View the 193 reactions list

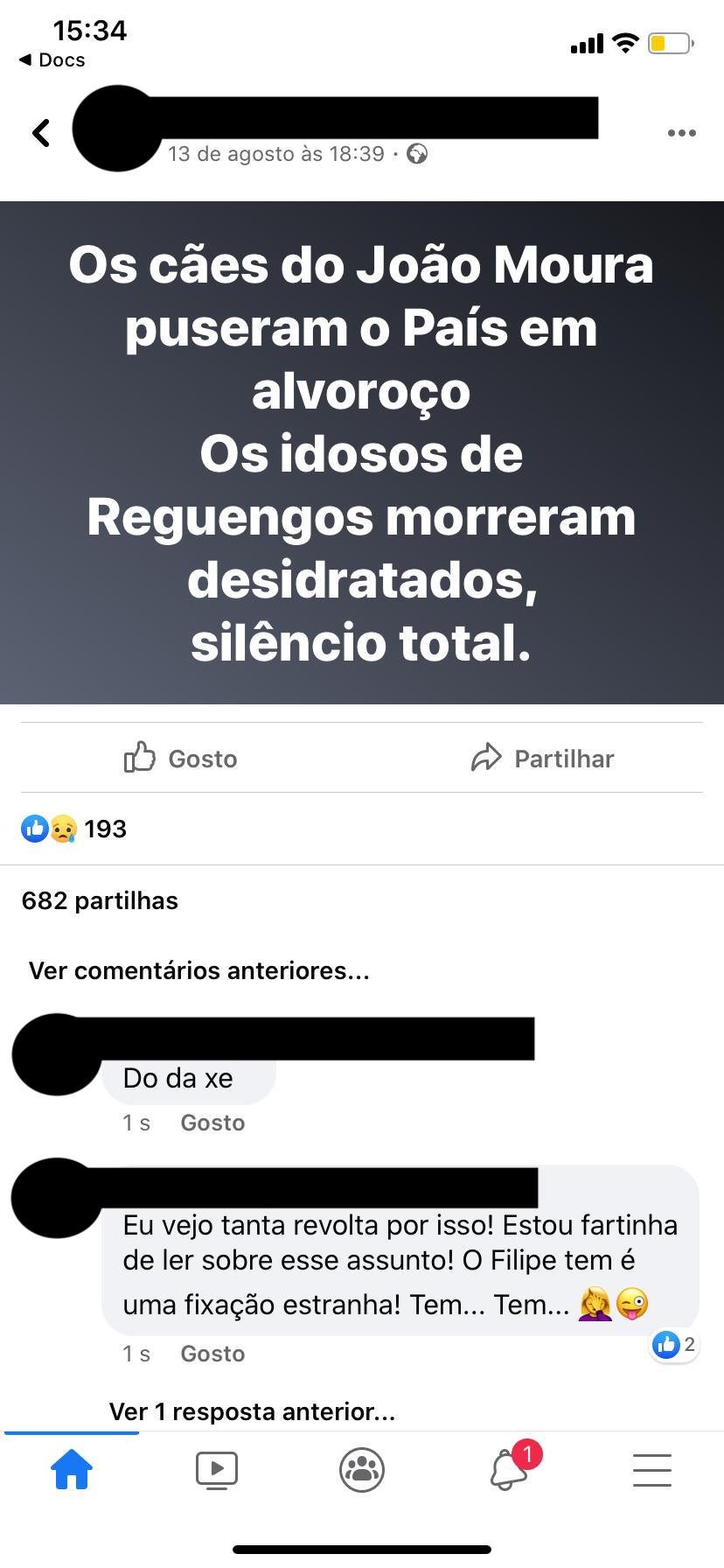[75, 829]
